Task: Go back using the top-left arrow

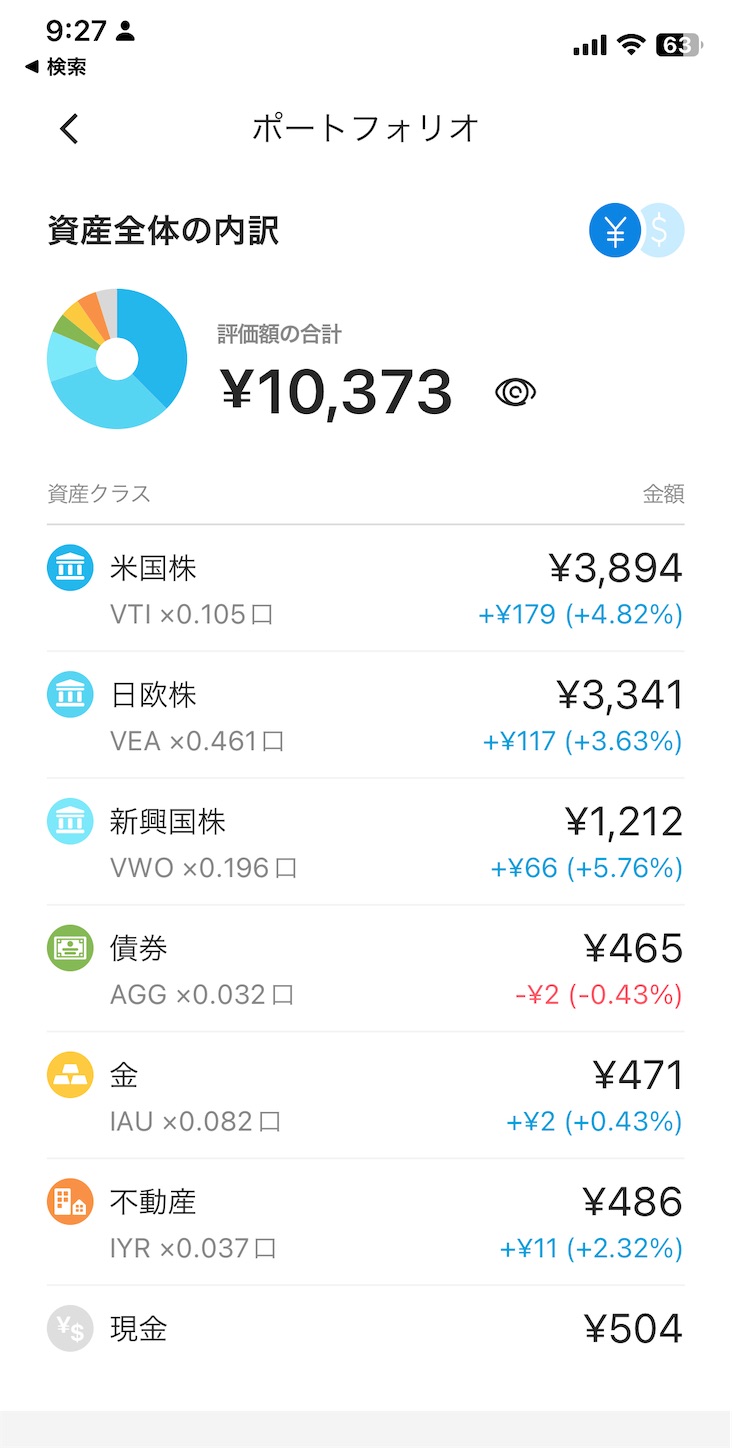Action: click(68, 129)
